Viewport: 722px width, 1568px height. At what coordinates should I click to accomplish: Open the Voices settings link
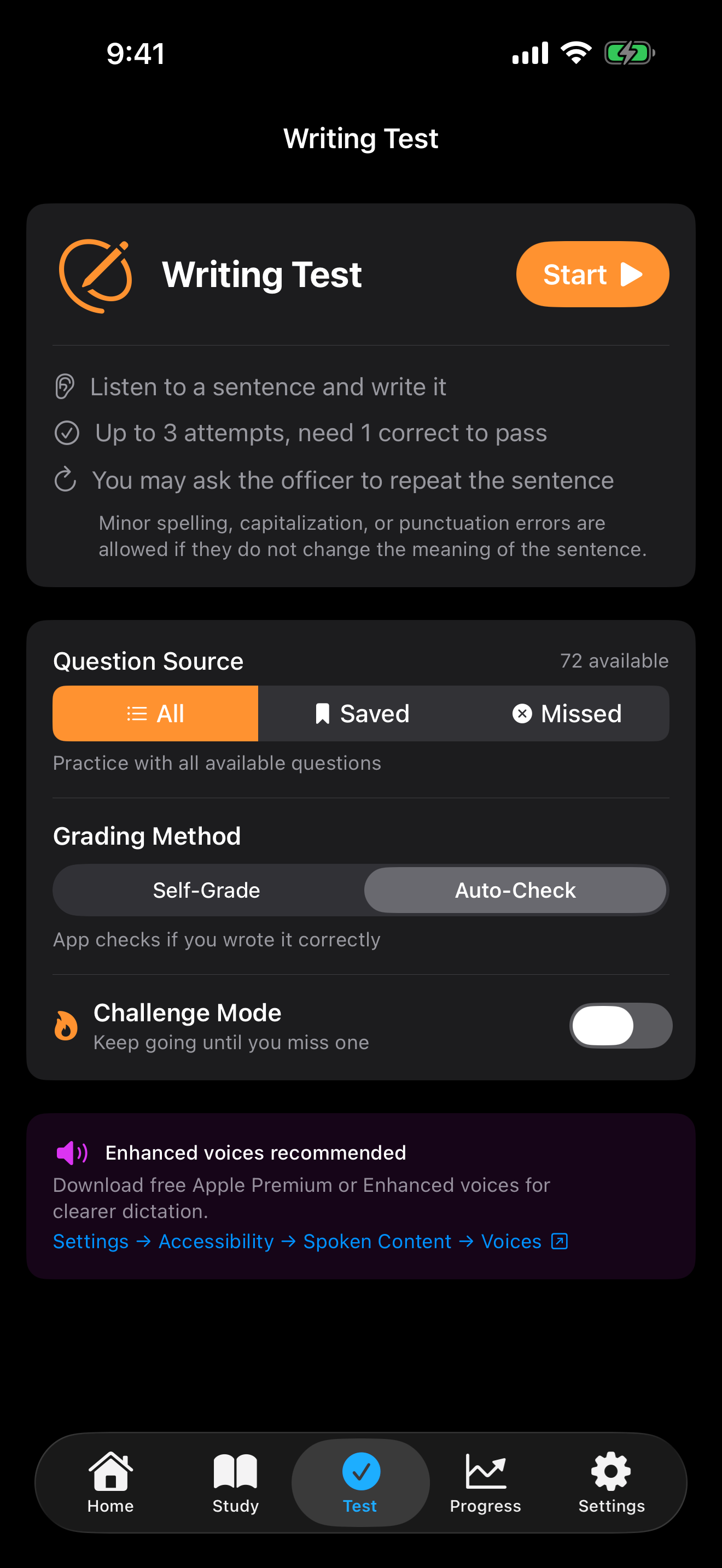[x=510, y=1241]
